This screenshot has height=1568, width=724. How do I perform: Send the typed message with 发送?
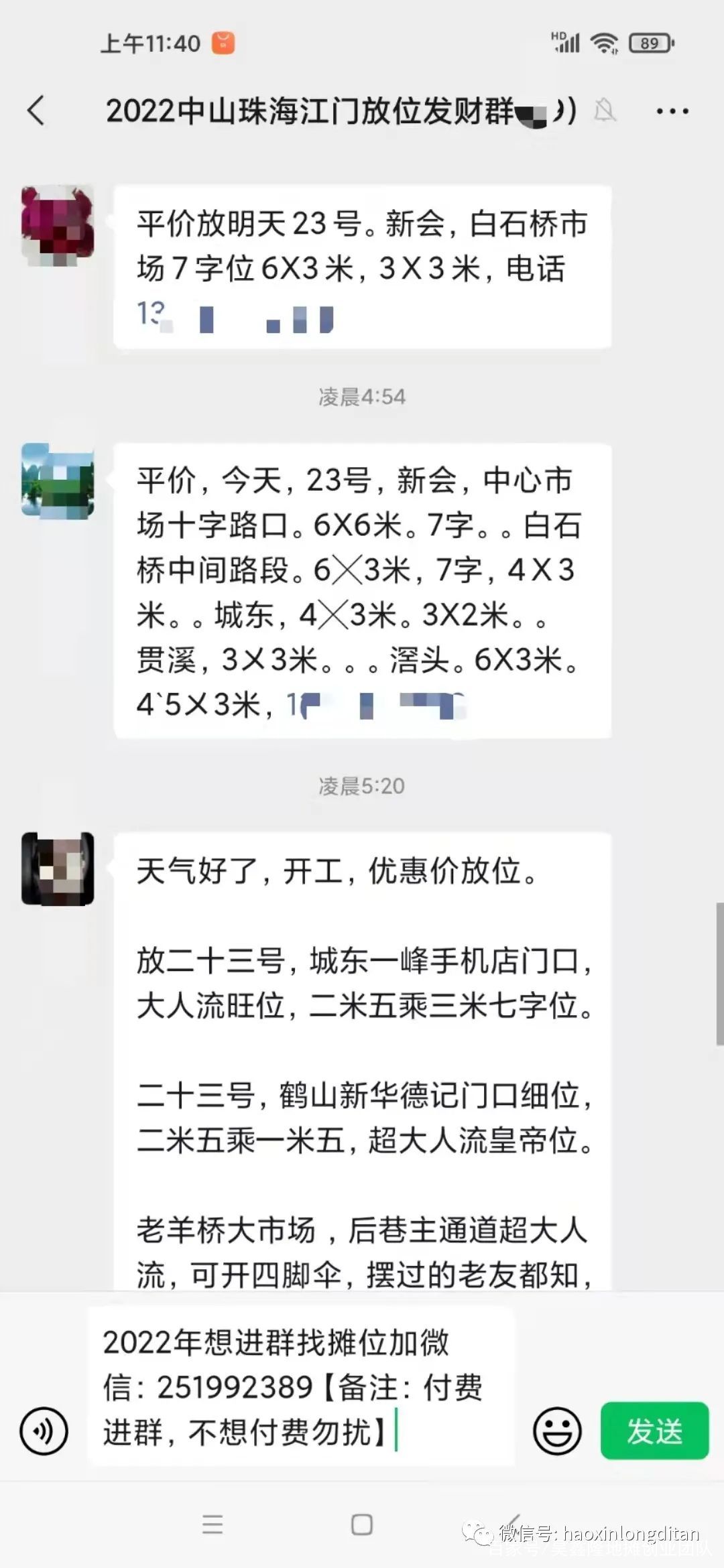pos(654,1431)
